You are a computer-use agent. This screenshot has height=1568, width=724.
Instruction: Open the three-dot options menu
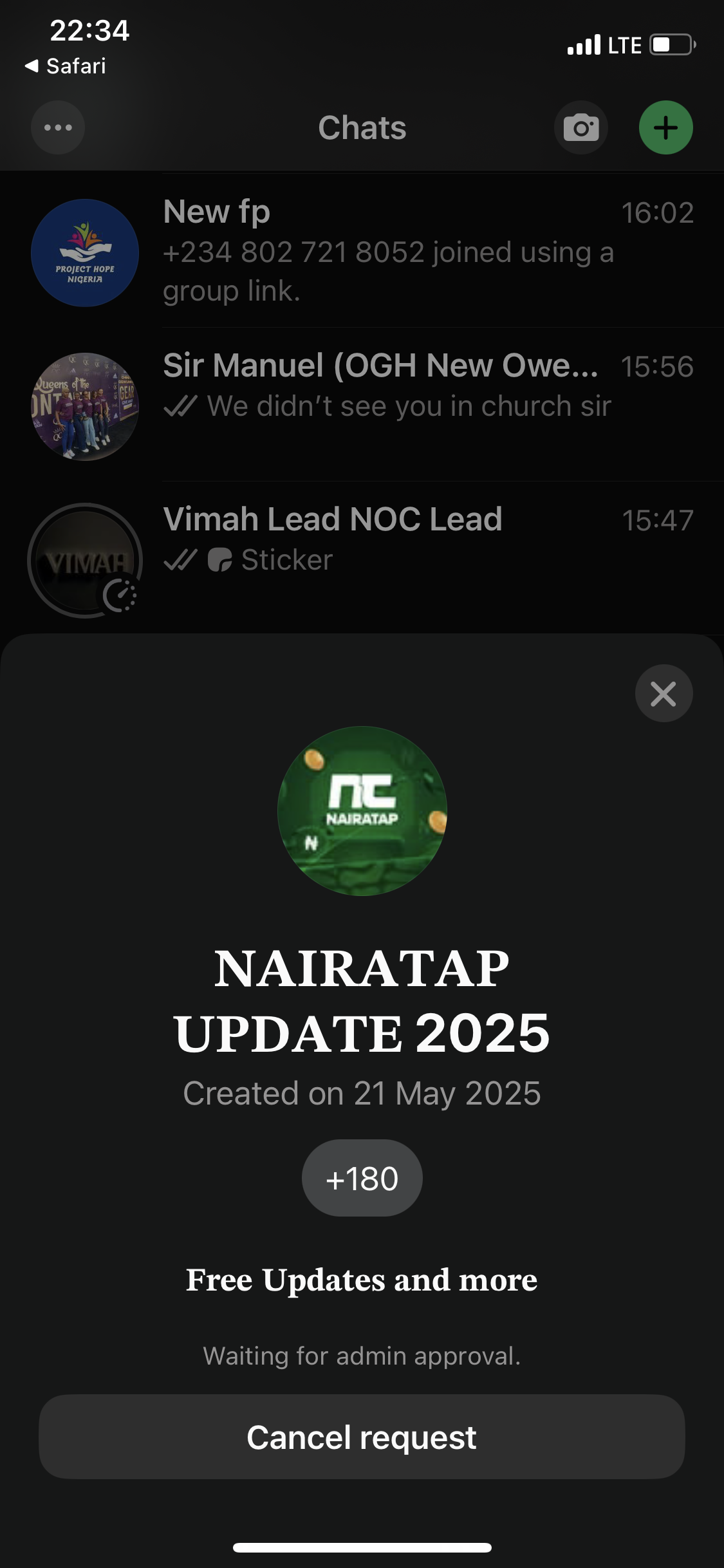(58, 127)
